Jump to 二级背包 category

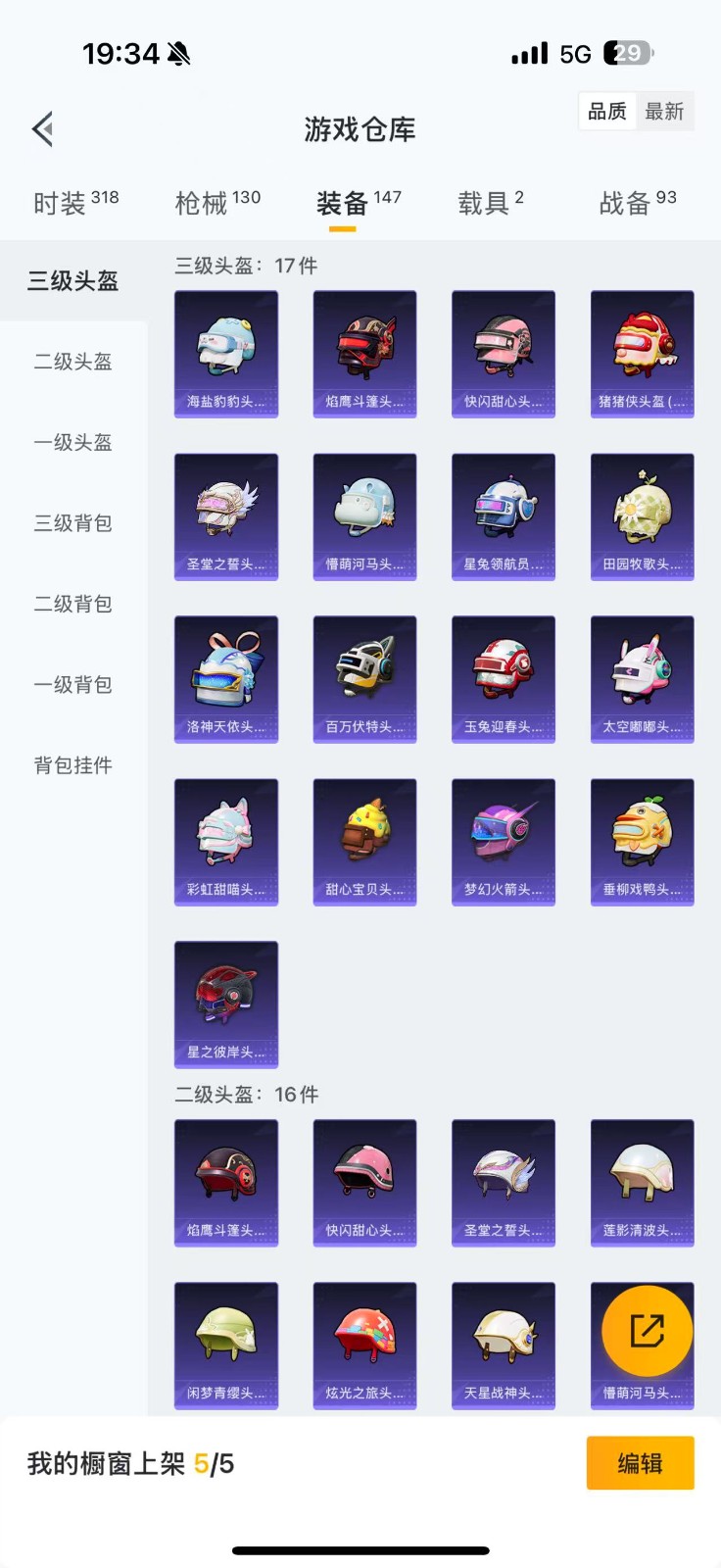[73, 604]
